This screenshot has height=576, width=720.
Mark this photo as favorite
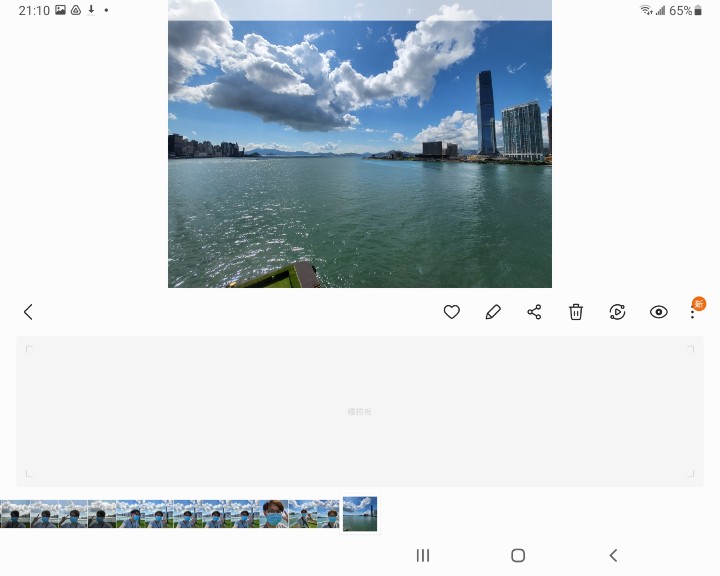coord(452,312)
